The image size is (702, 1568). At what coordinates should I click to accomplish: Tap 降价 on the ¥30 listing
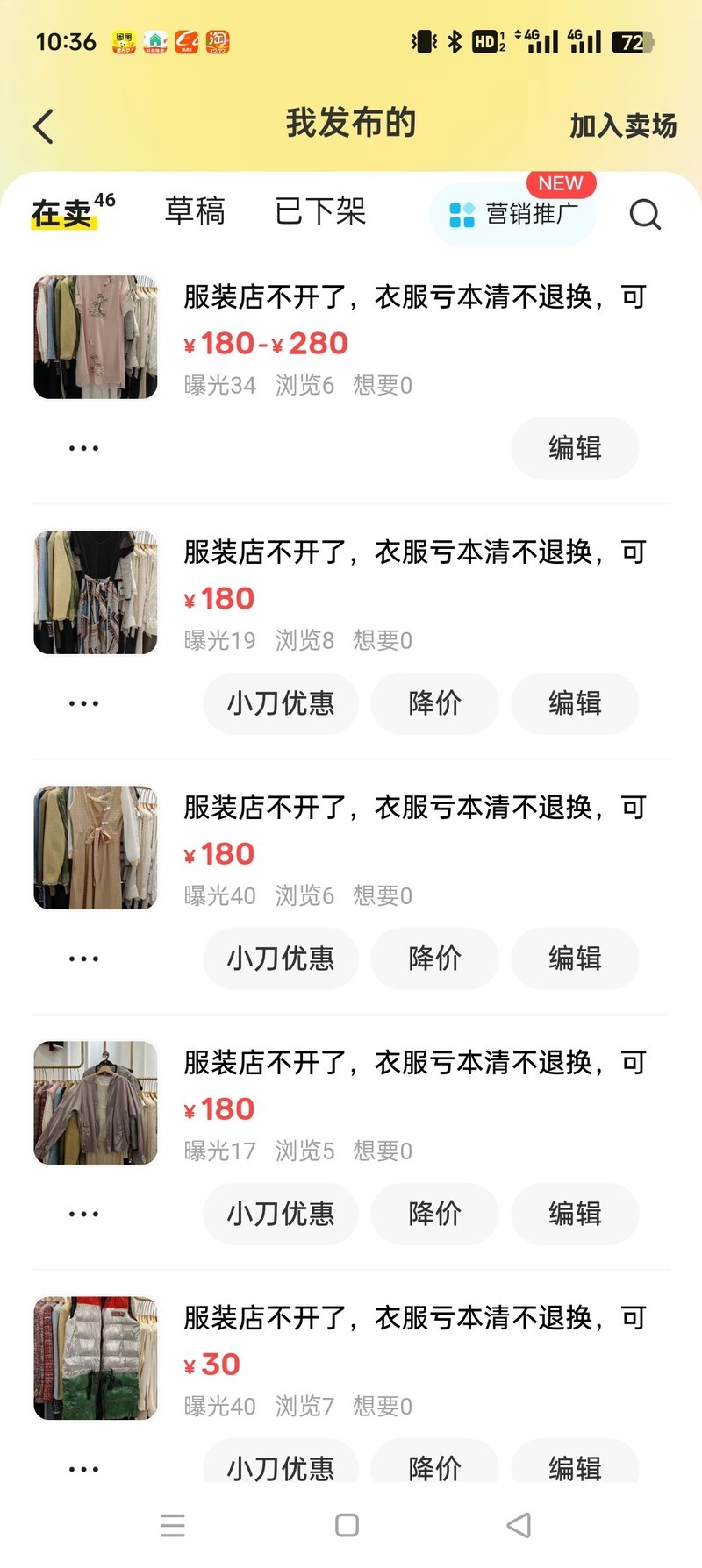pos(434,1465)
